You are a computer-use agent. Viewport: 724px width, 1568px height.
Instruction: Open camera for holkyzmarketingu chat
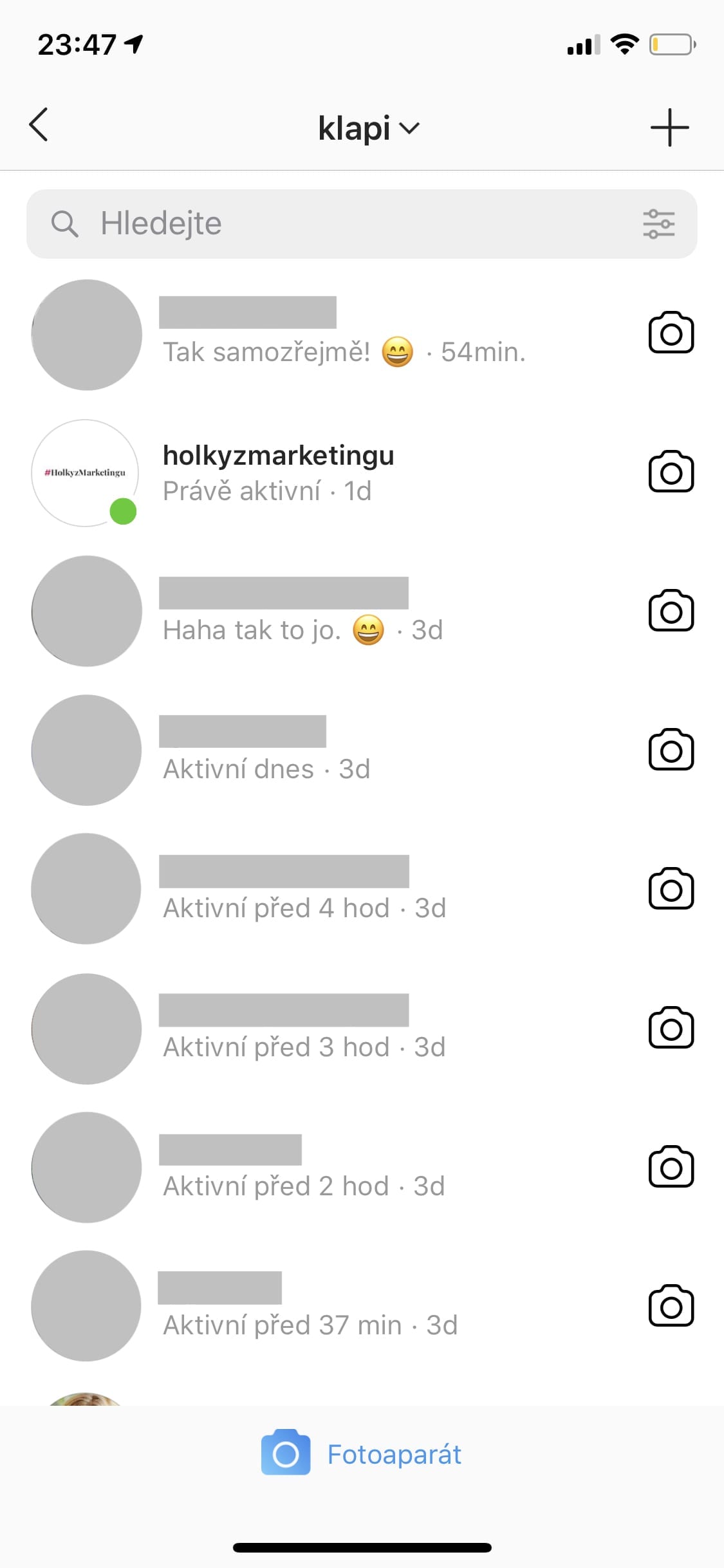[x=671, y=472]
